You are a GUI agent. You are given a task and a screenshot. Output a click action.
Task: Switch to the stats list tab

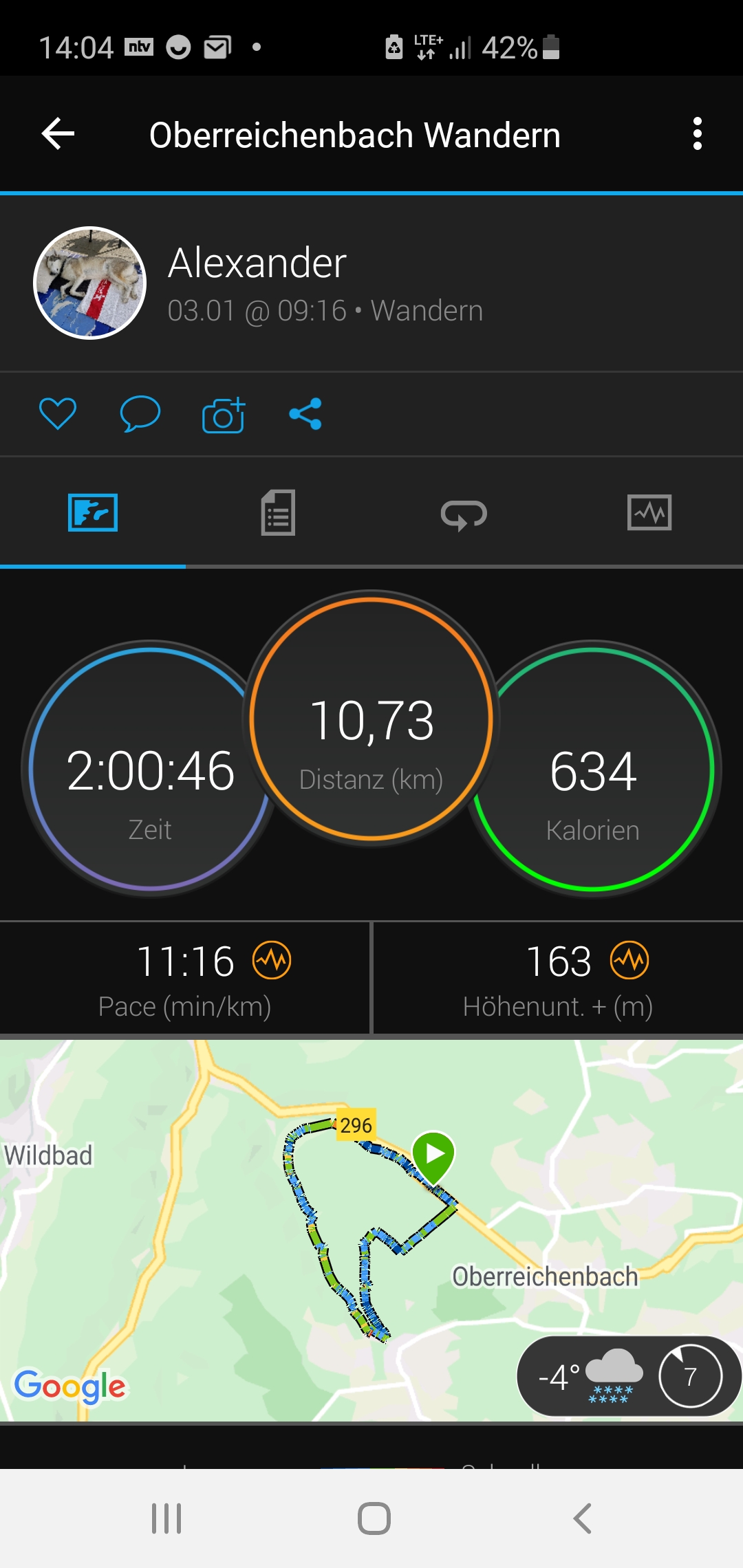coord(278,512)
